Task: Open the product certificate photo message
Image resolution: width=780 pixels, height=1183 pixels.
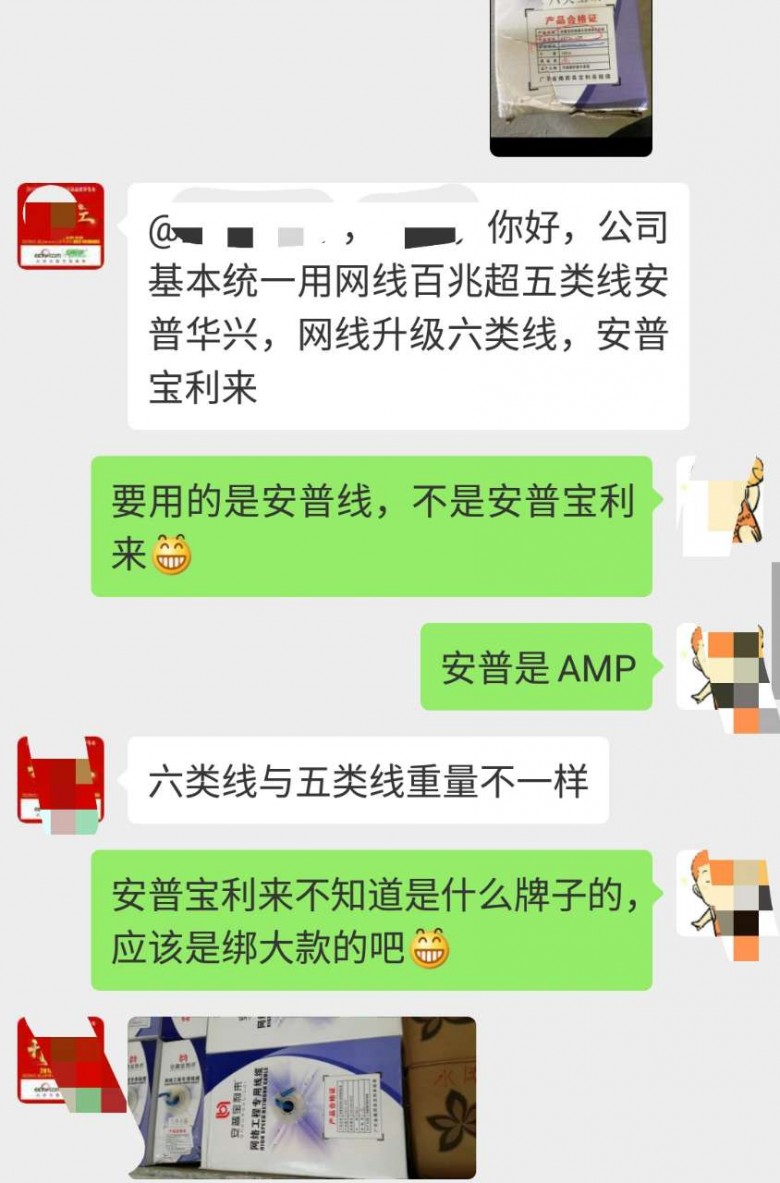Action: [x=570, y=75]
